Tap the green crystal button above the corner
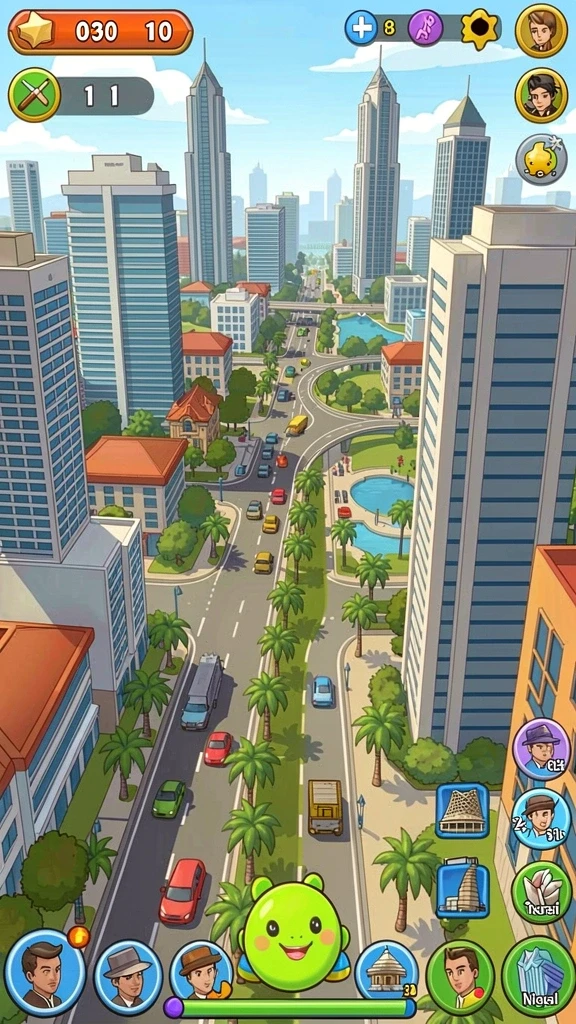 (x=541, y=893)
